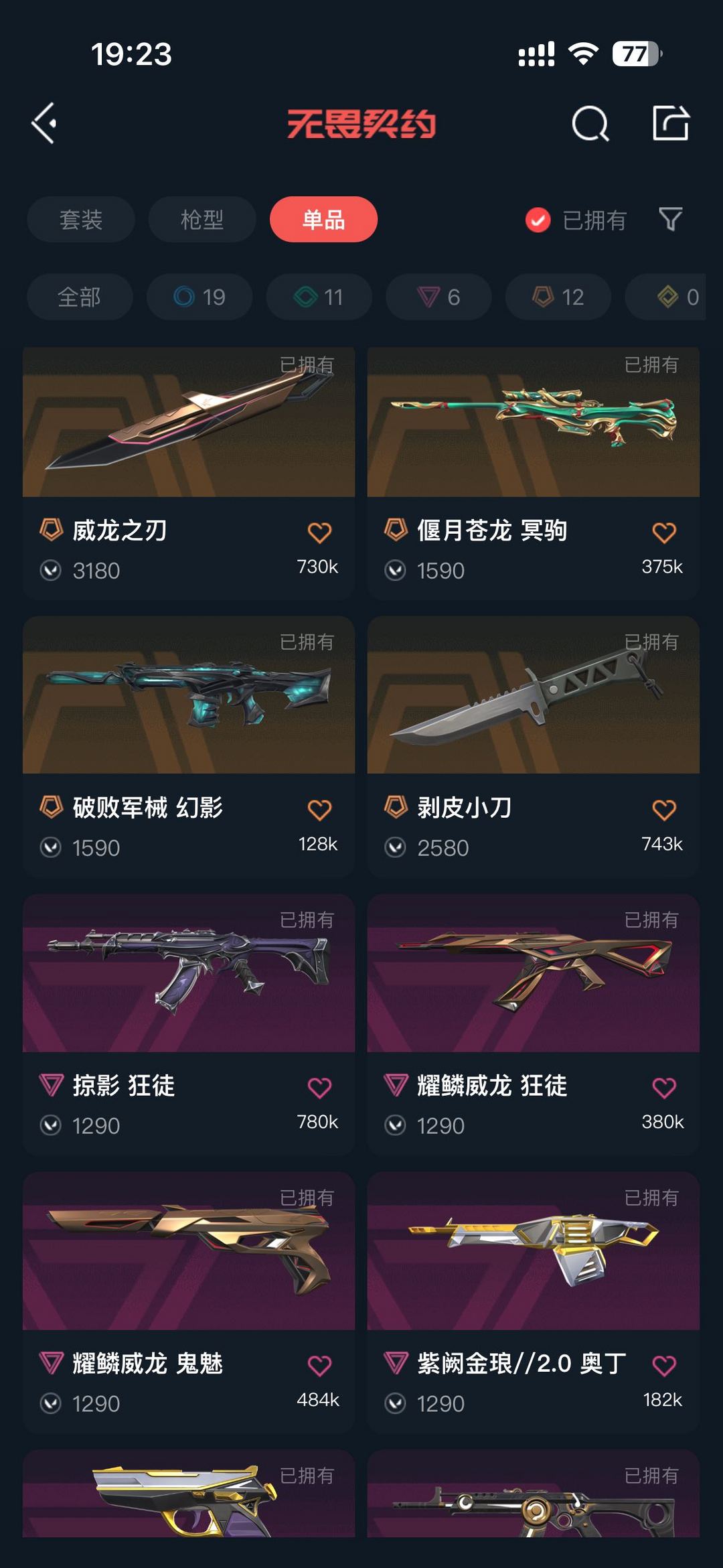
Task: Switch to the 枪型 tab
Action: [202, 219]
